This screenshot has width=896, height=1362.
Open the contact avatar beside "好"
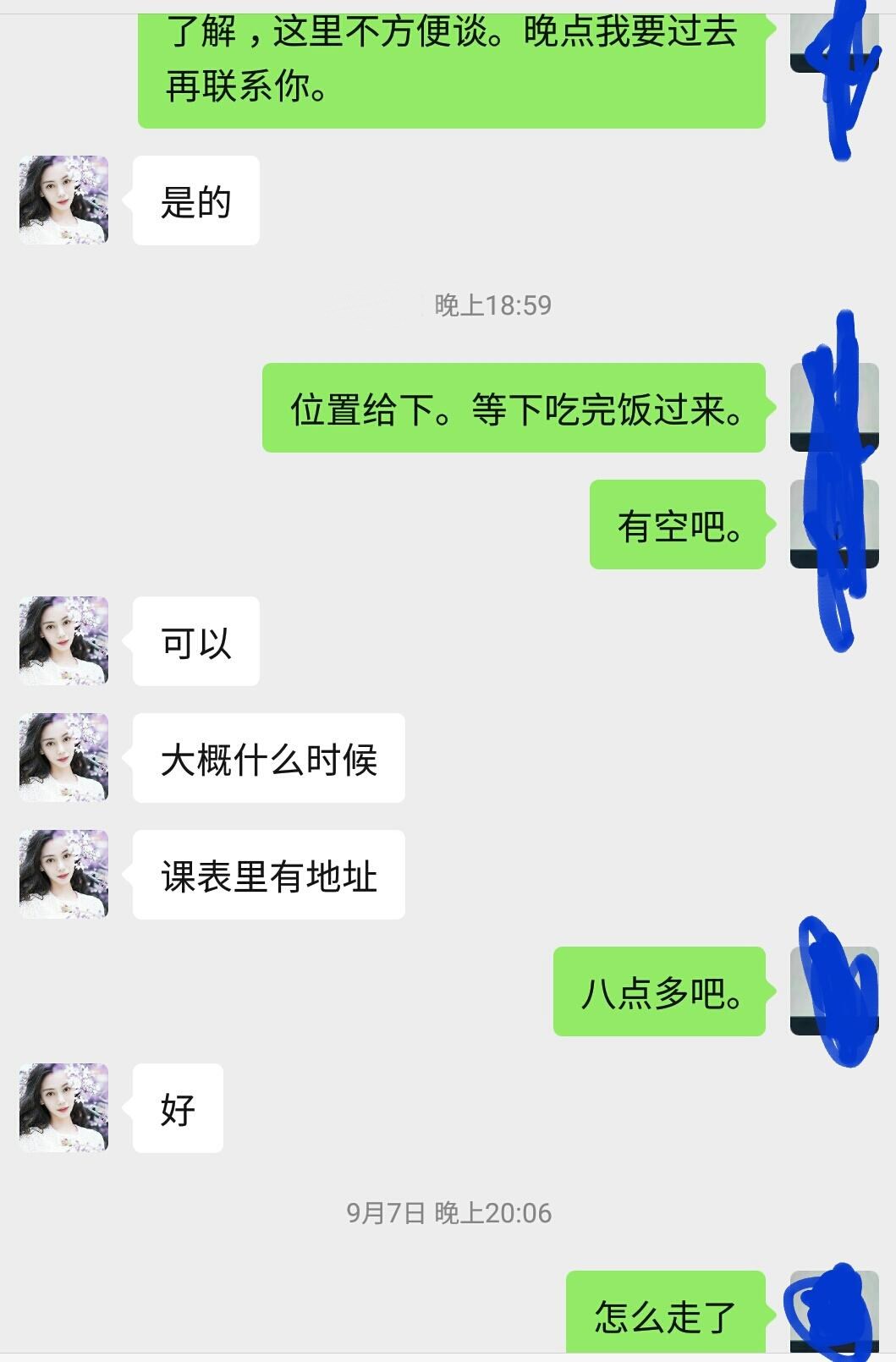pos(63,1108)
